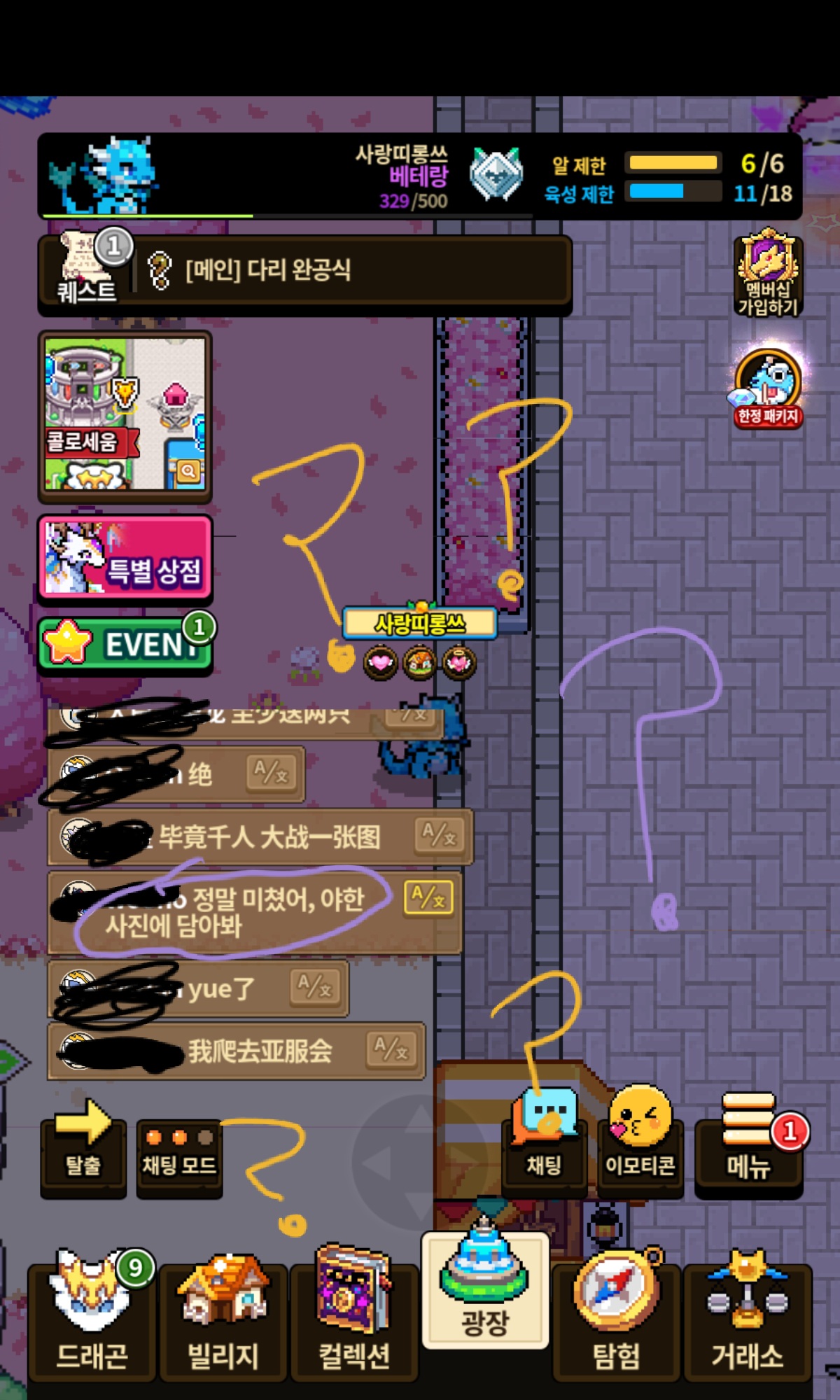Translate the 我爬去亚服会 chat message

click(391, 1049)
